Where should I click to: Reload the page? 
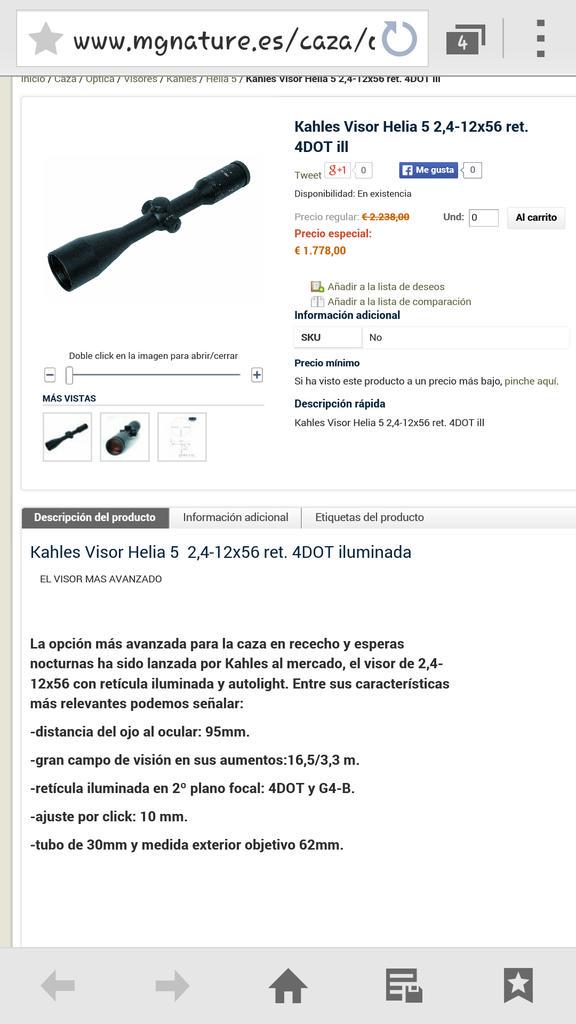point(399,39)
